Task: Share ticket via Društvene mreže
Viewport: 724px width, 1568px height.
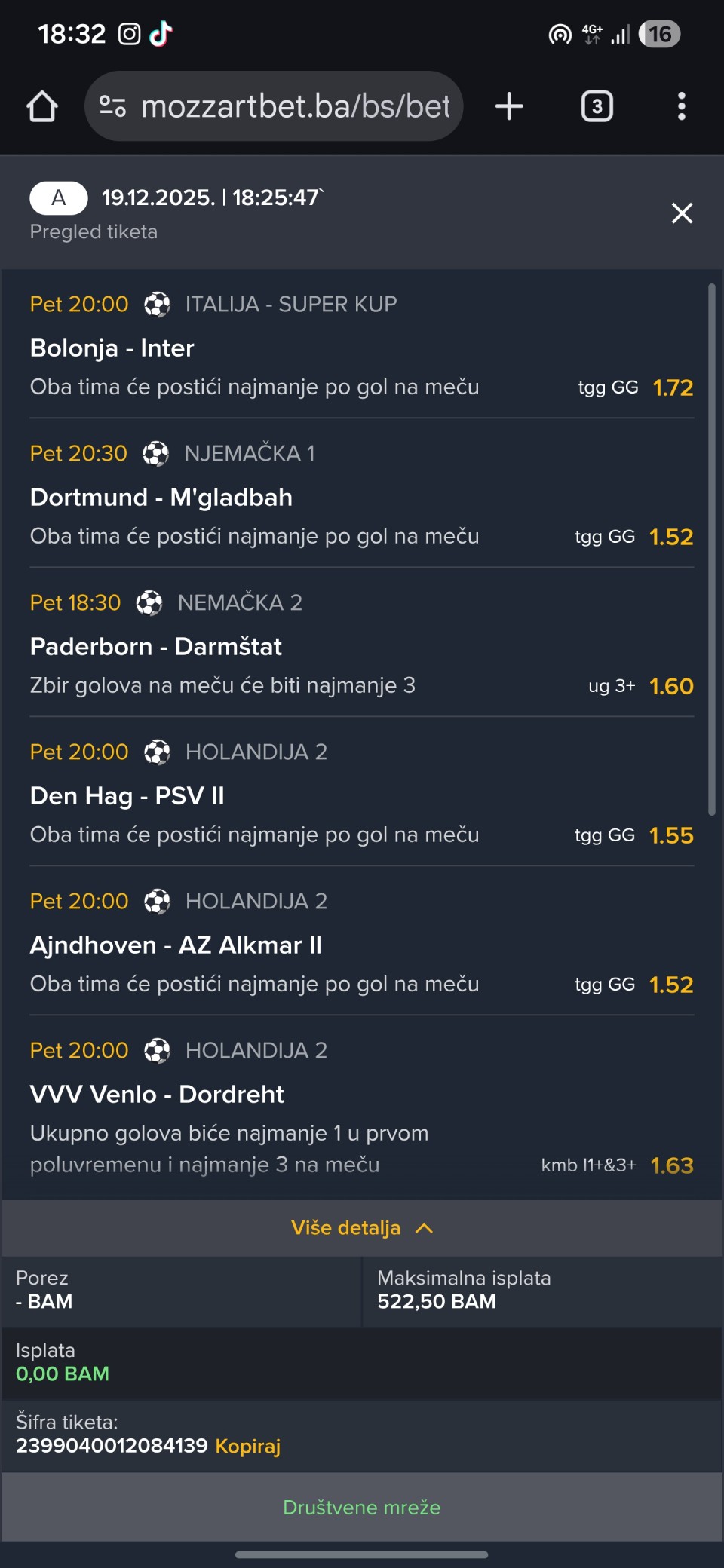Action: coord(361,1507)
